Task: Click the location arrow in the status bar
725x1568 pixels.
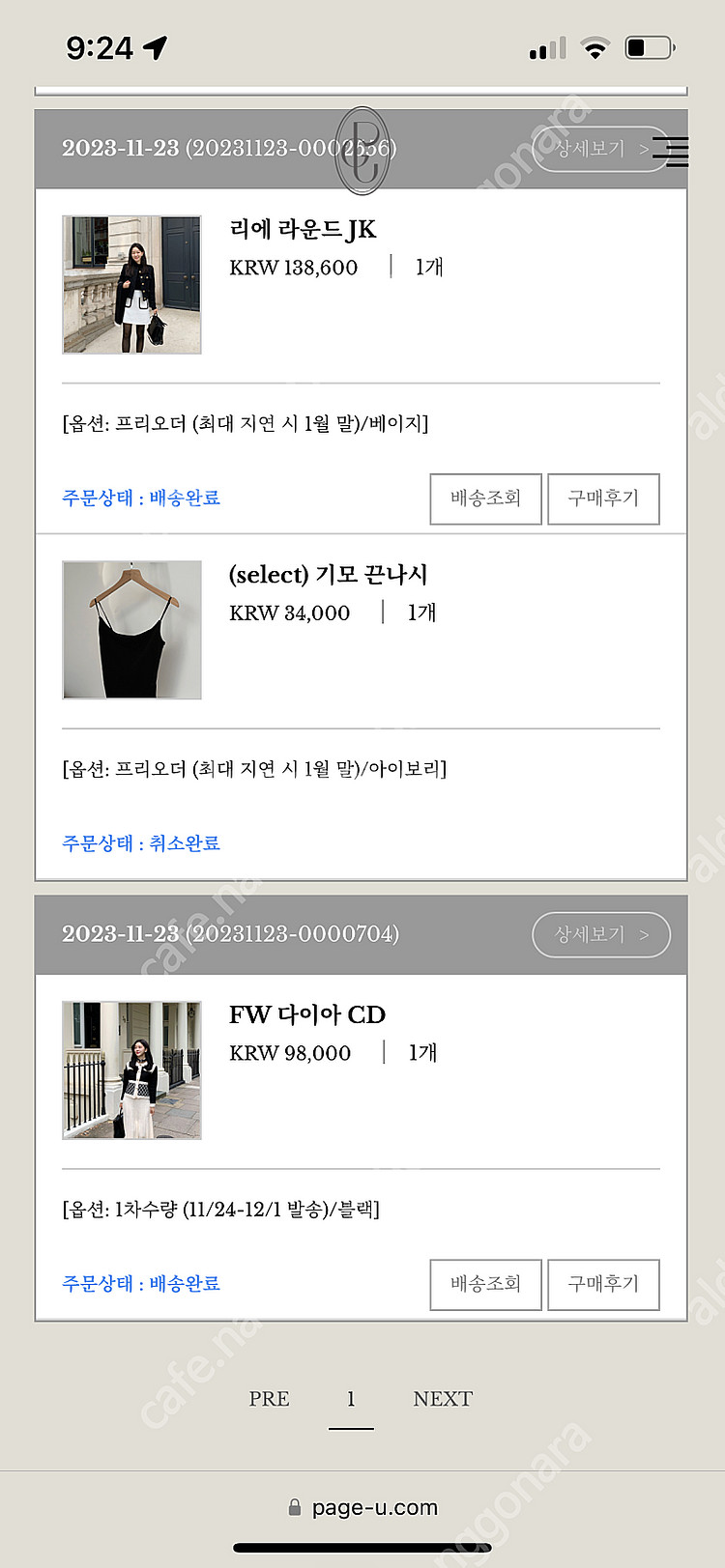Action: 155,45
